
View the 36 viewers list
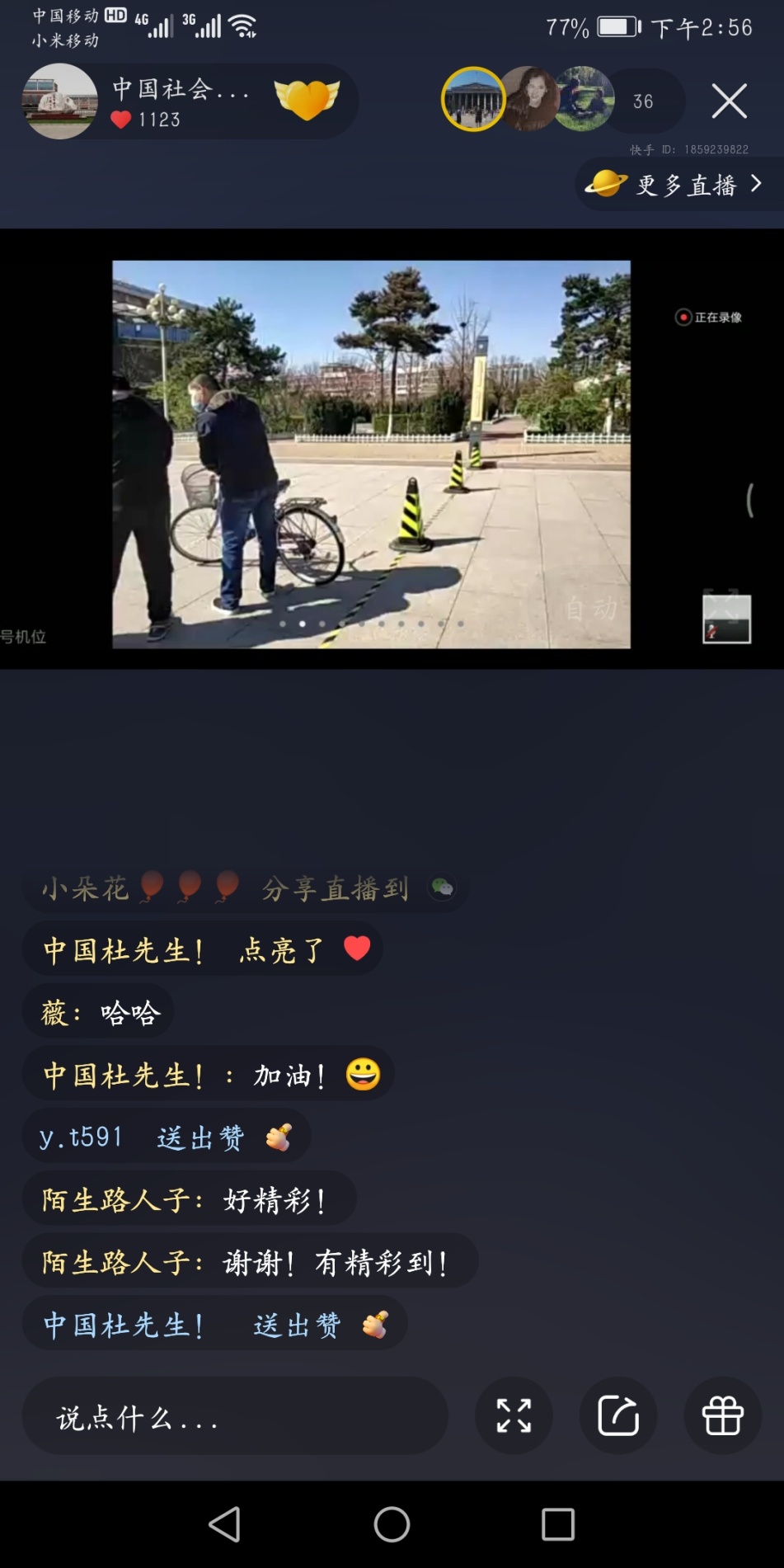click(x=643, y=101)
